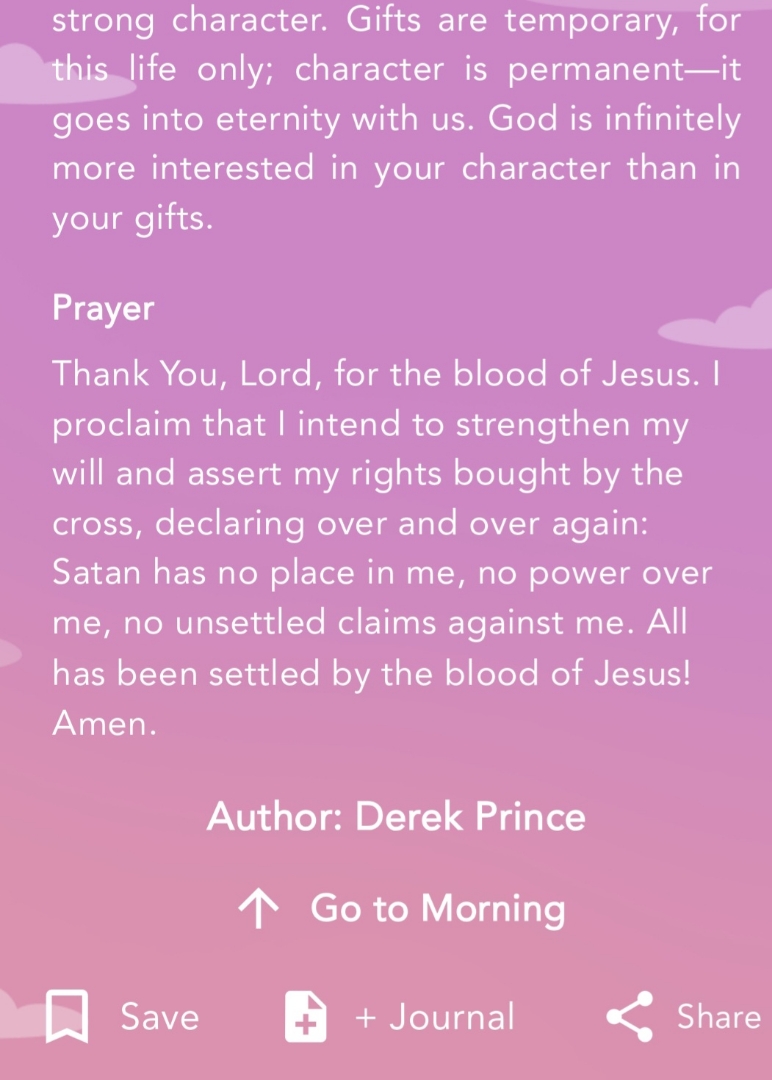The width and height of the screenshot is (772, 1080).
Task: Click the Author: Derek Prince link
Action: (396, 816)
